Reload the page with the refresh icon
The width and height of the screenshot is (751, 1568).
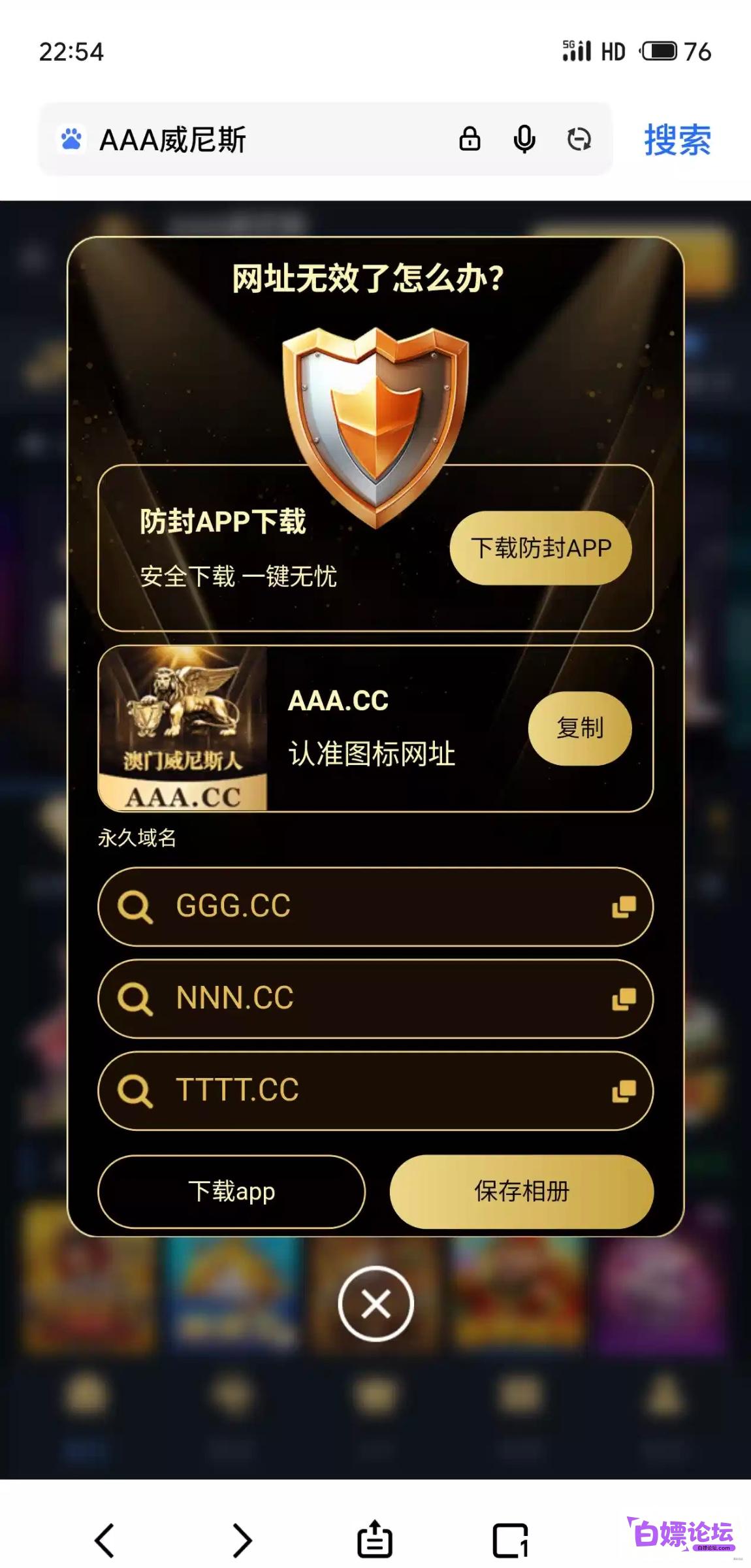pyautogui.click(x=579, y=139)
